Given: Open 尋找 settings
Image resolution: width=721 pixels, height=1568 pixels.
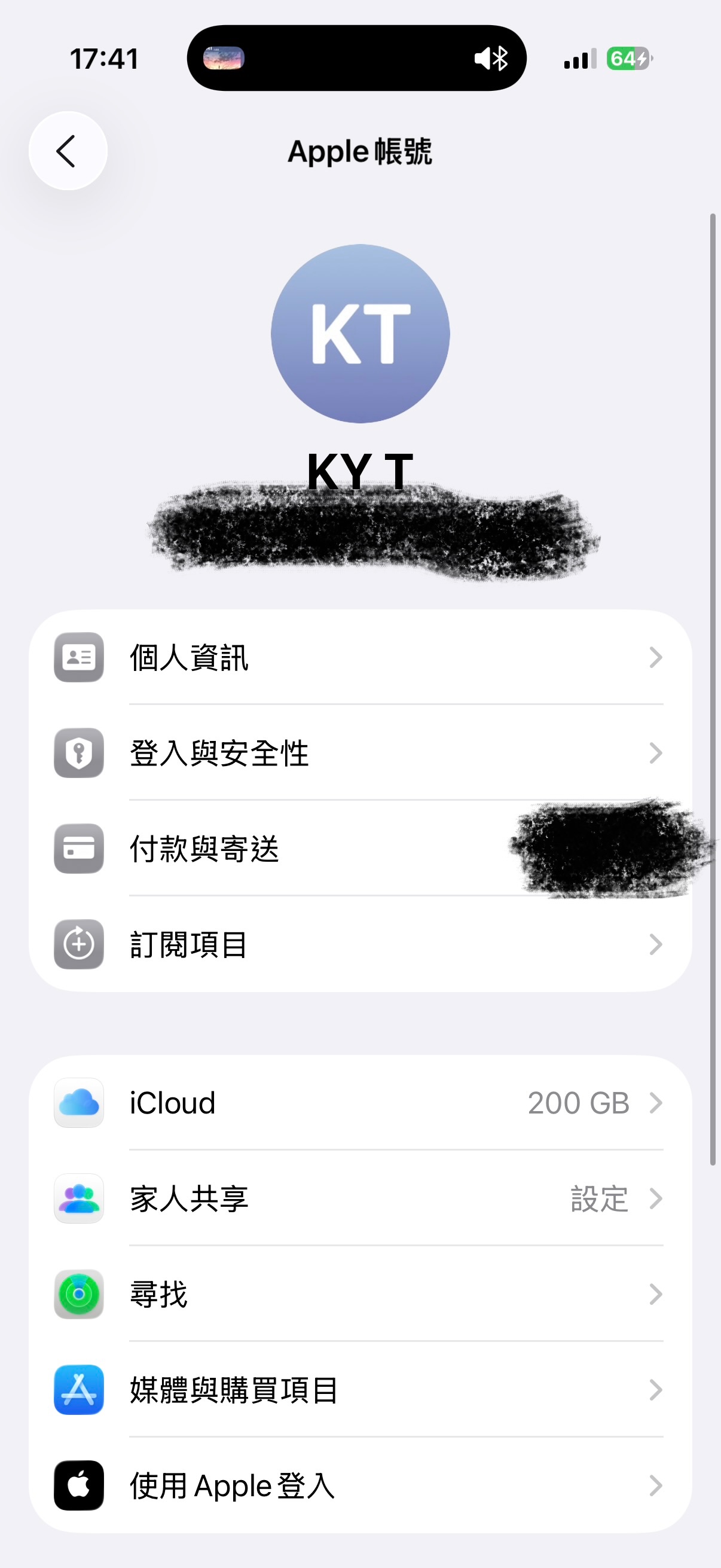Looking at the screenshot, I should tap(359, 1294).
